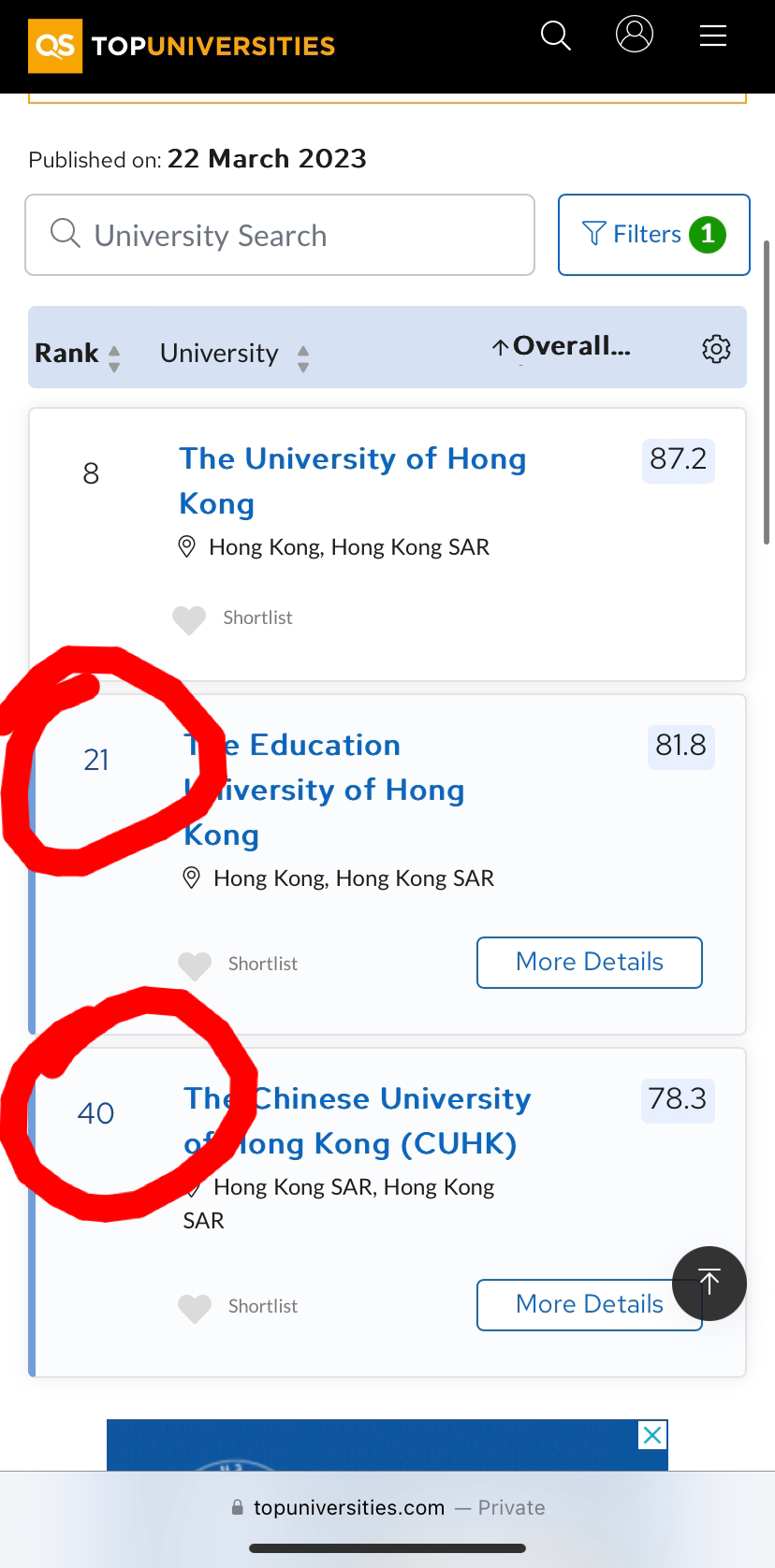Open the search magnifier in header

[556, 36]
